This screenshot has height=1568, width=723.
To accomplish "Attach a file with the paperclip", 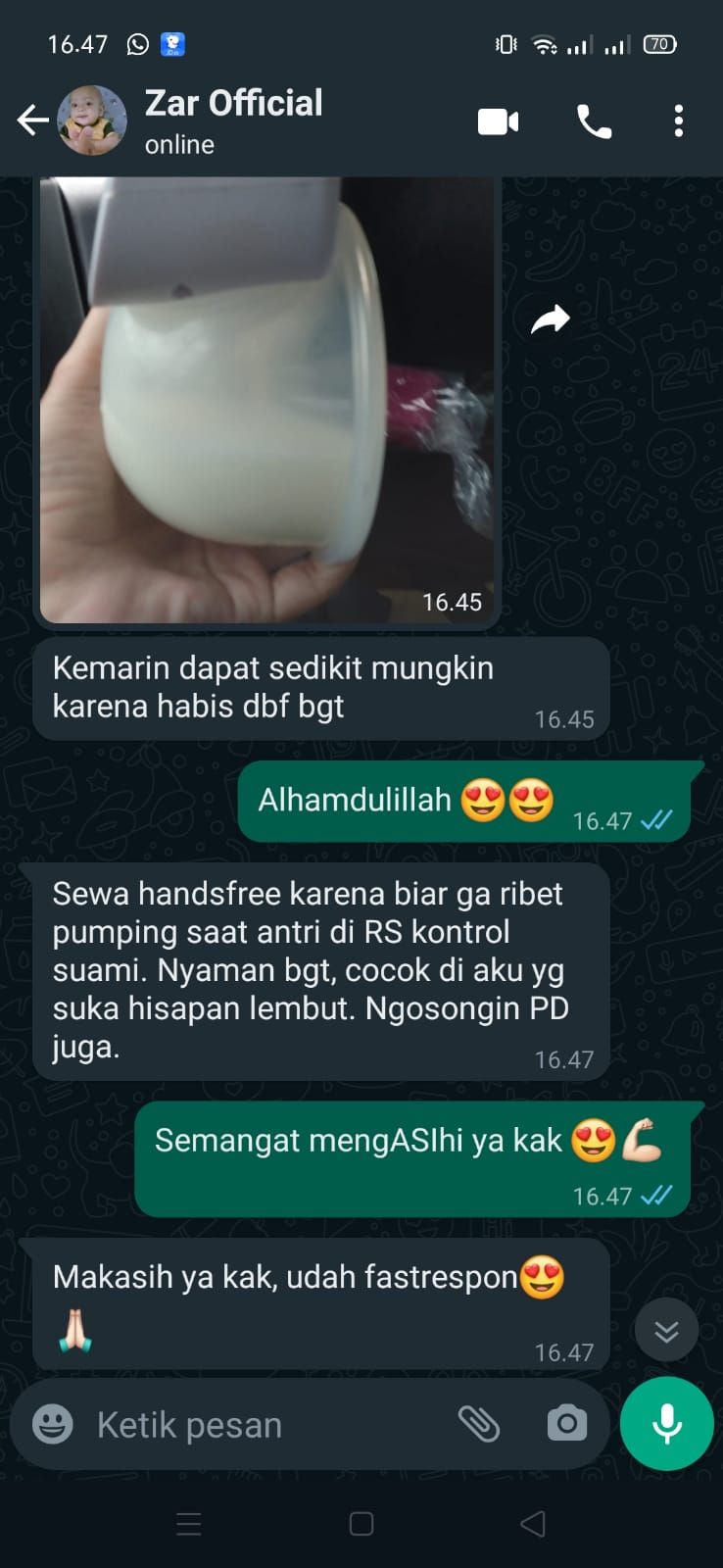I will (x=479, y=1424).
